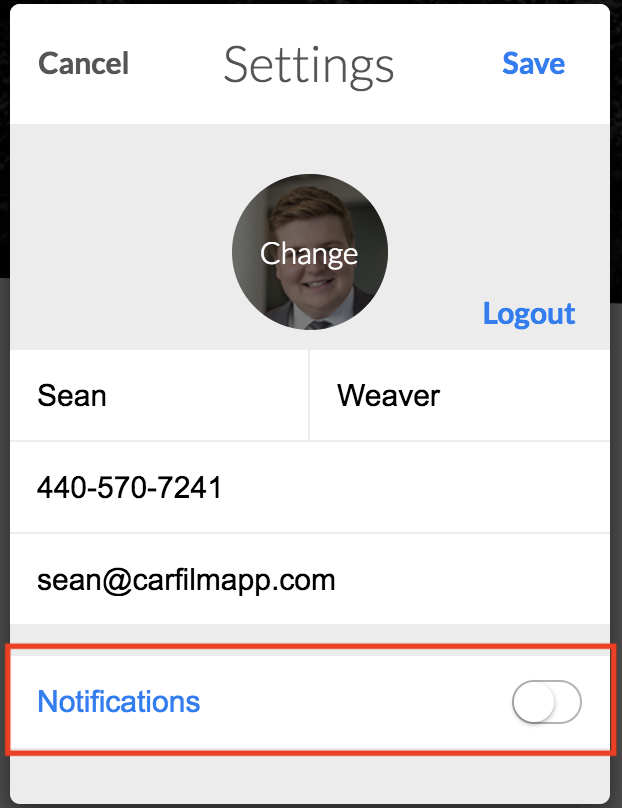Edit the phone number 440-570-7241
The width and height of the screenshot is (622, 808).
click(310, 488)
